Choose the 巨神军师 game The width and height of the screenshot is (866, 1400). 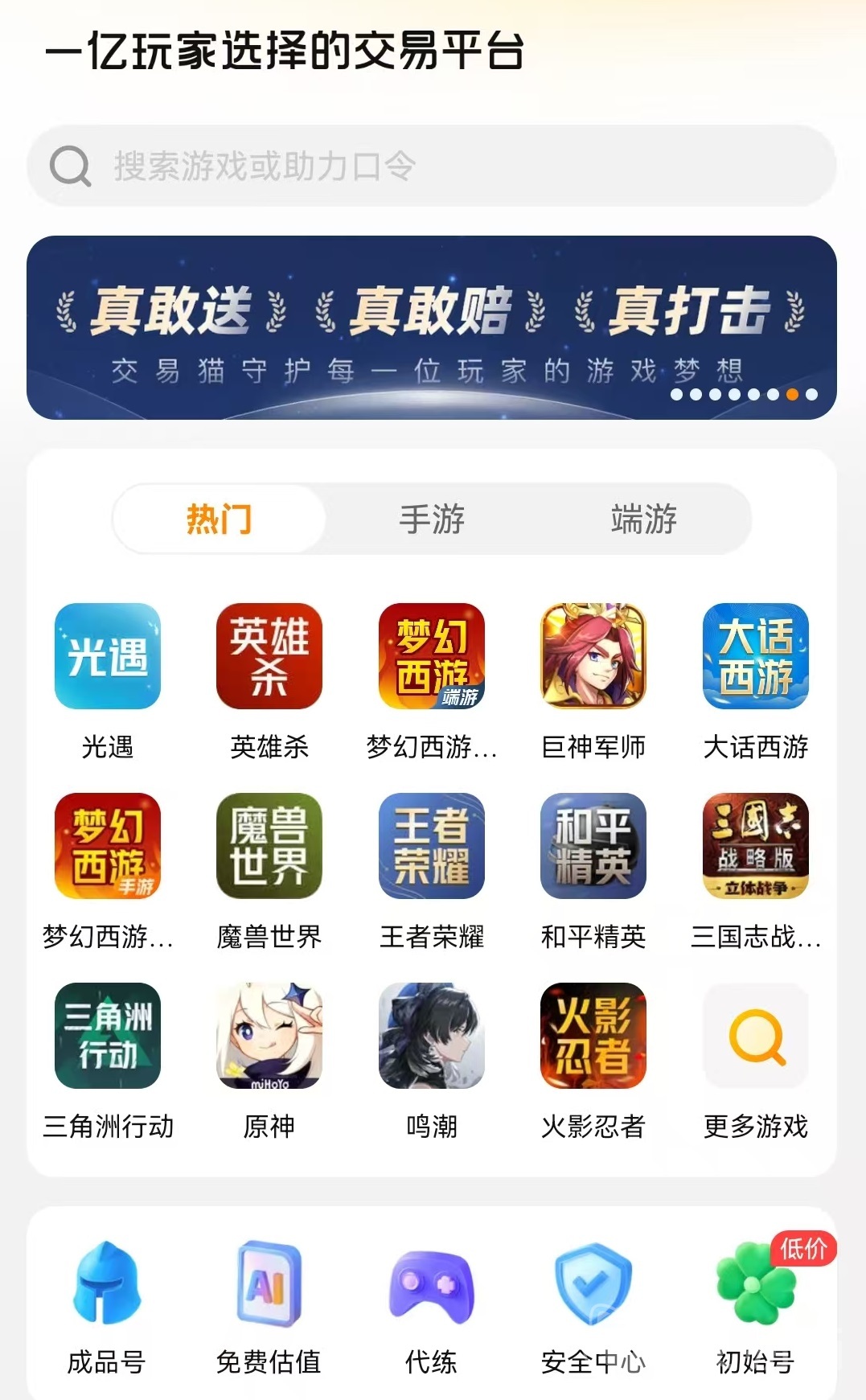pos(593,656)
